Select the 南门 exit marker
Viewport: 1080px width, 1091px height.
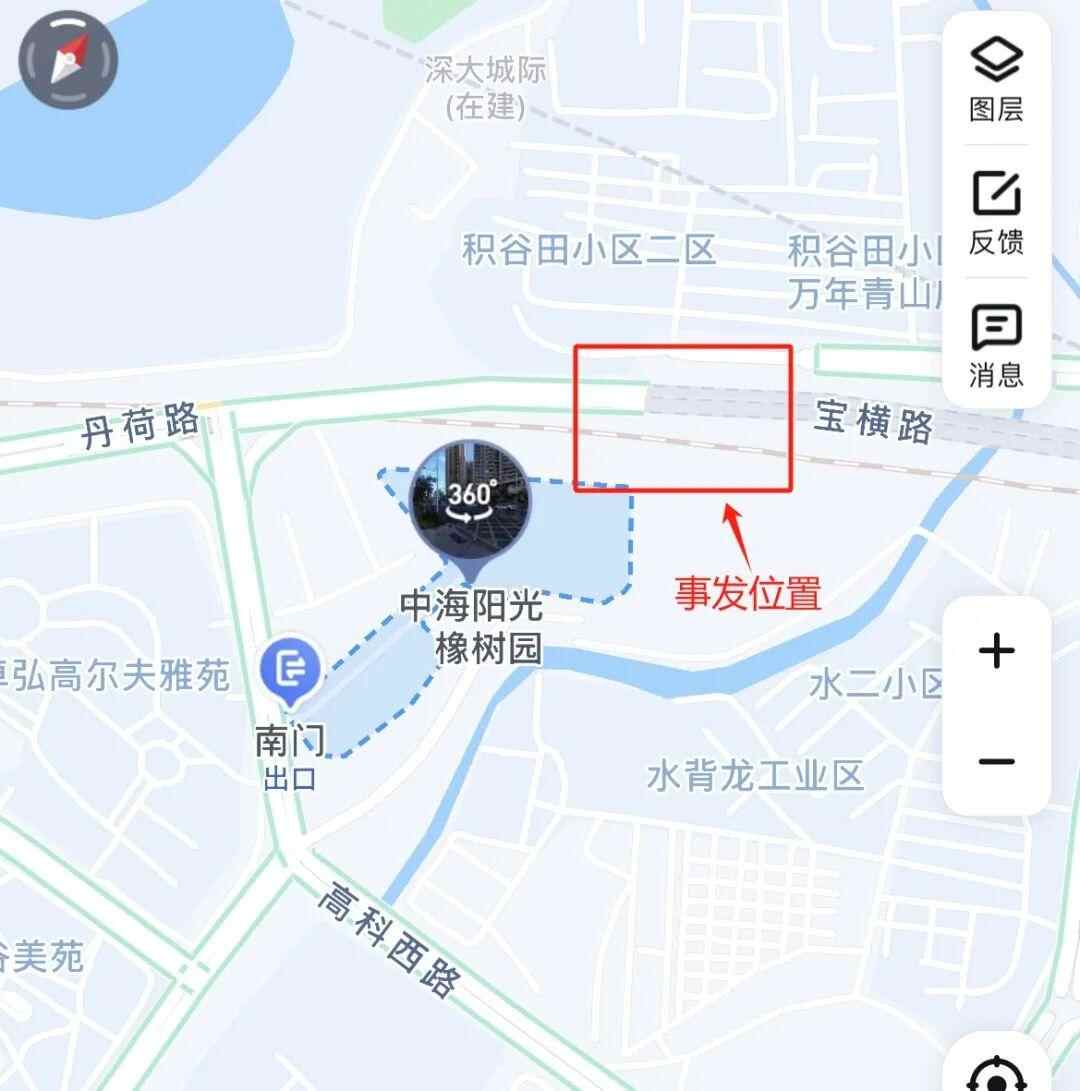[290, 667]
